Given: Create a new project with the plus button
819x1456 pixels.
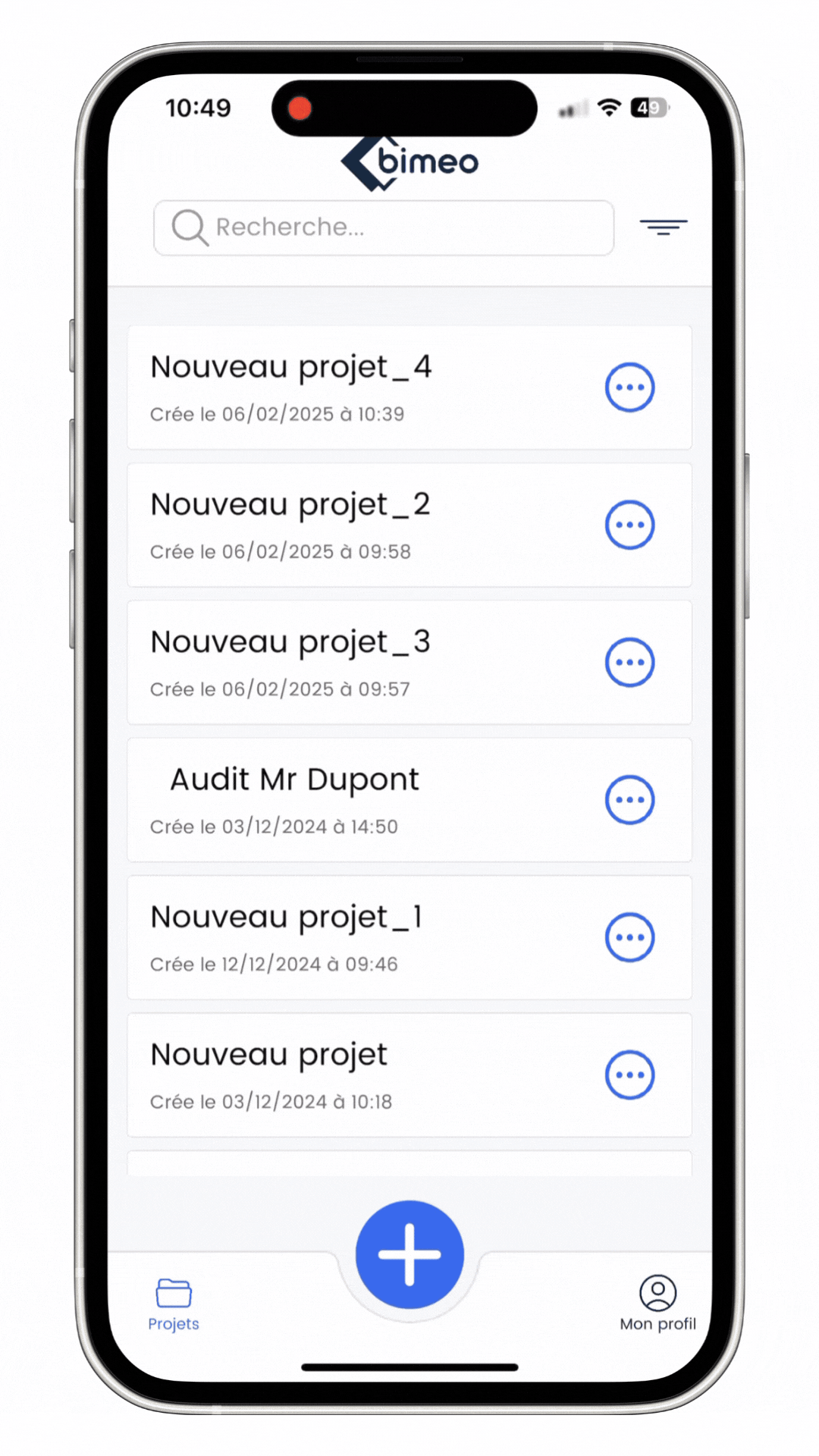Looking at the screenshot, I should point(409,1254).
